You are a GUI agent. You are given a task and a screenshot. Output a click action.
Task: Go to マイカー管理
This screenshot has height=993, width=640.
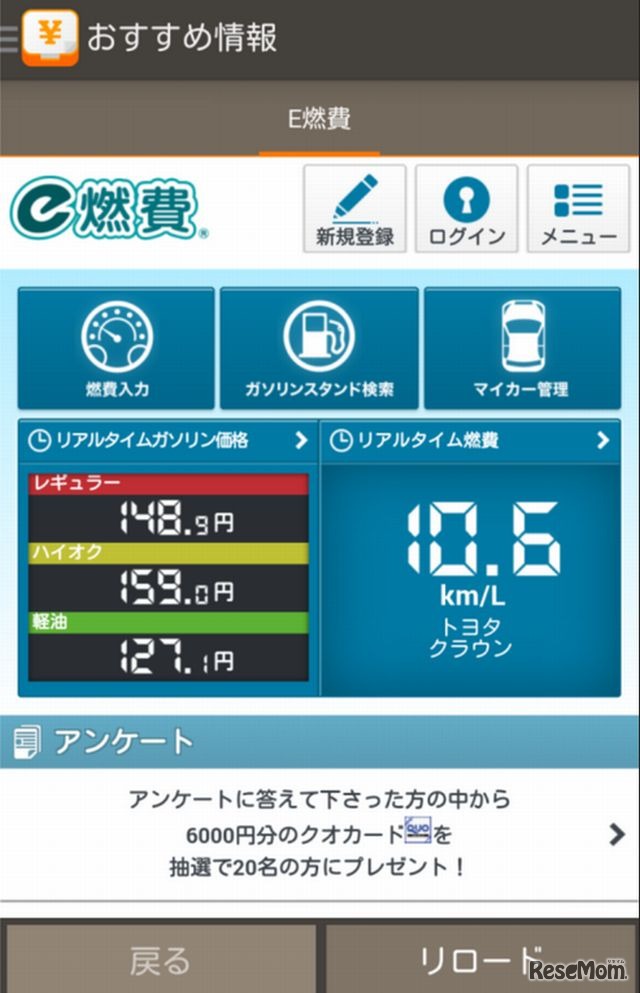tap(521, 348)
